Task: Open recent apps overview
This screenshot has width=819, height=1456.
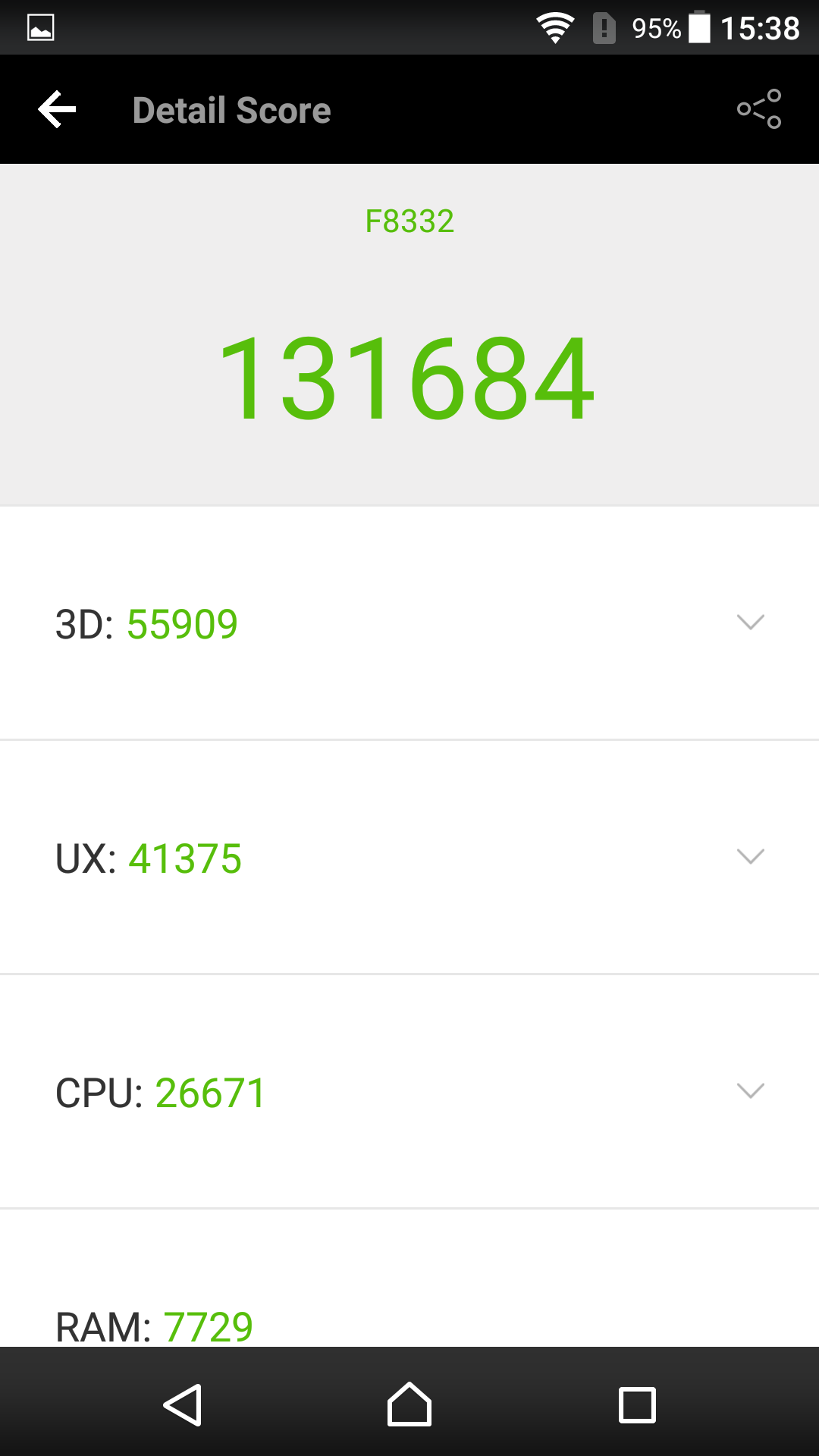Action: [x=637, y=1404]
